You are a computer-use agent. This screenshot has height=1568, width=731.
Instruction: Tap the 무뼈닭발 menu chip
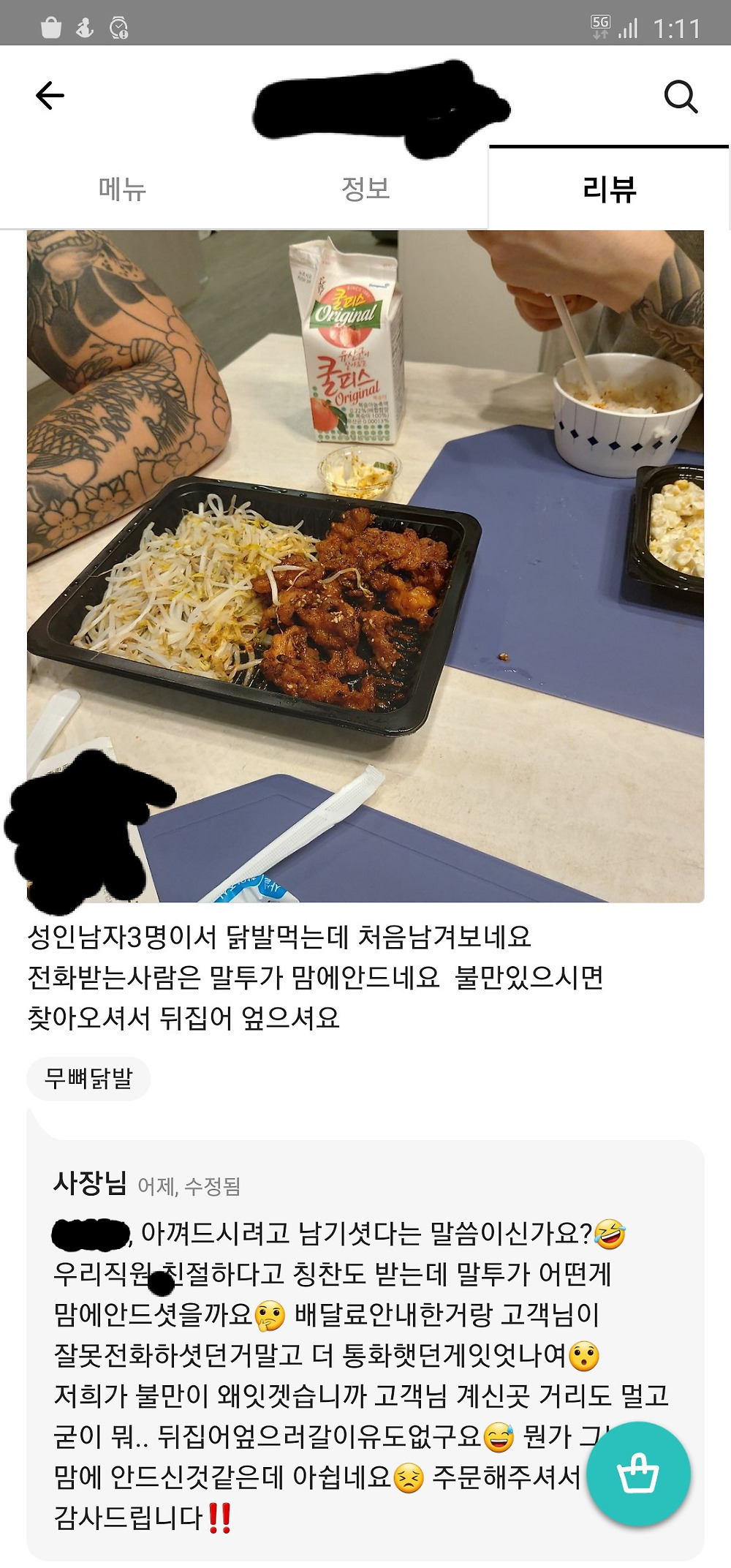click(x=88, y=1078)
